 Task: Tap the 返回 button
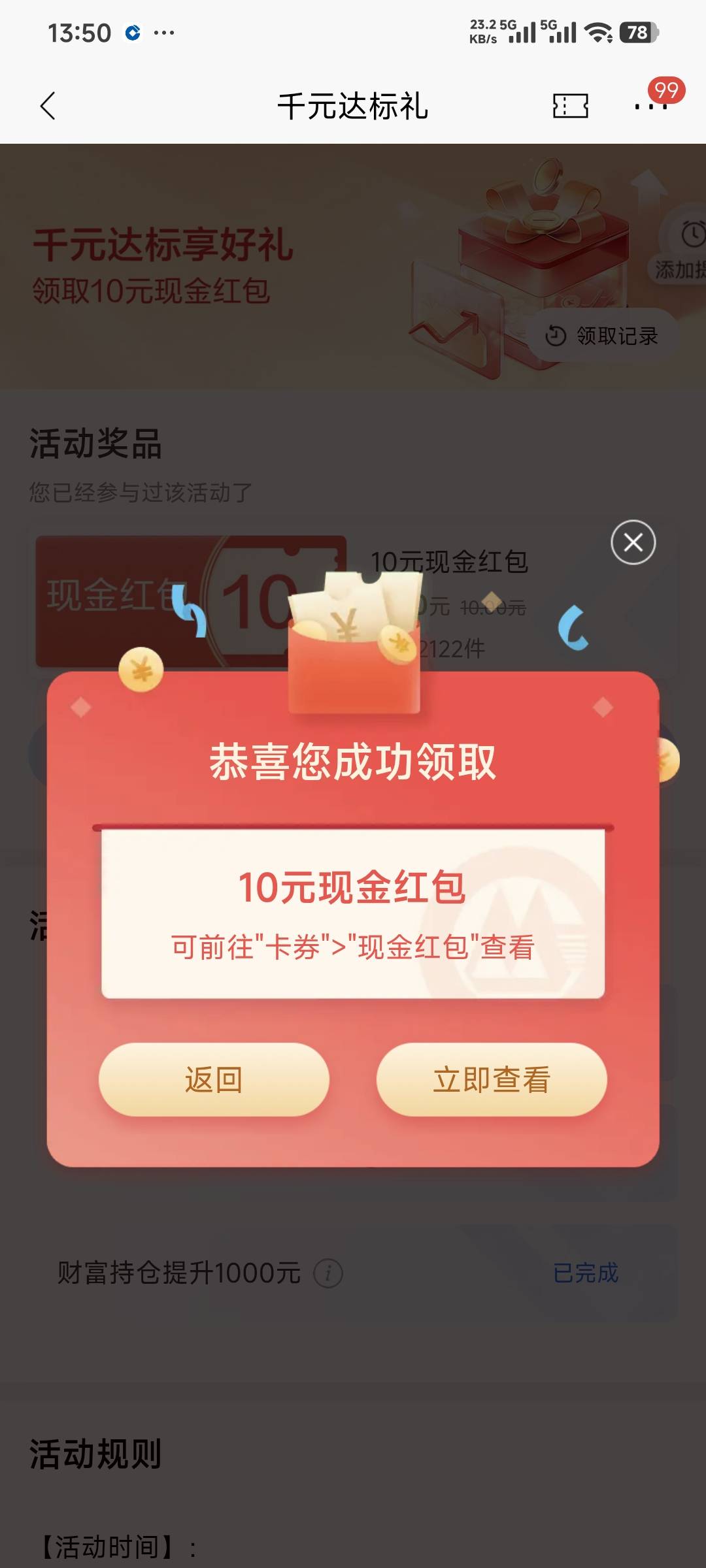point(214,1079)
